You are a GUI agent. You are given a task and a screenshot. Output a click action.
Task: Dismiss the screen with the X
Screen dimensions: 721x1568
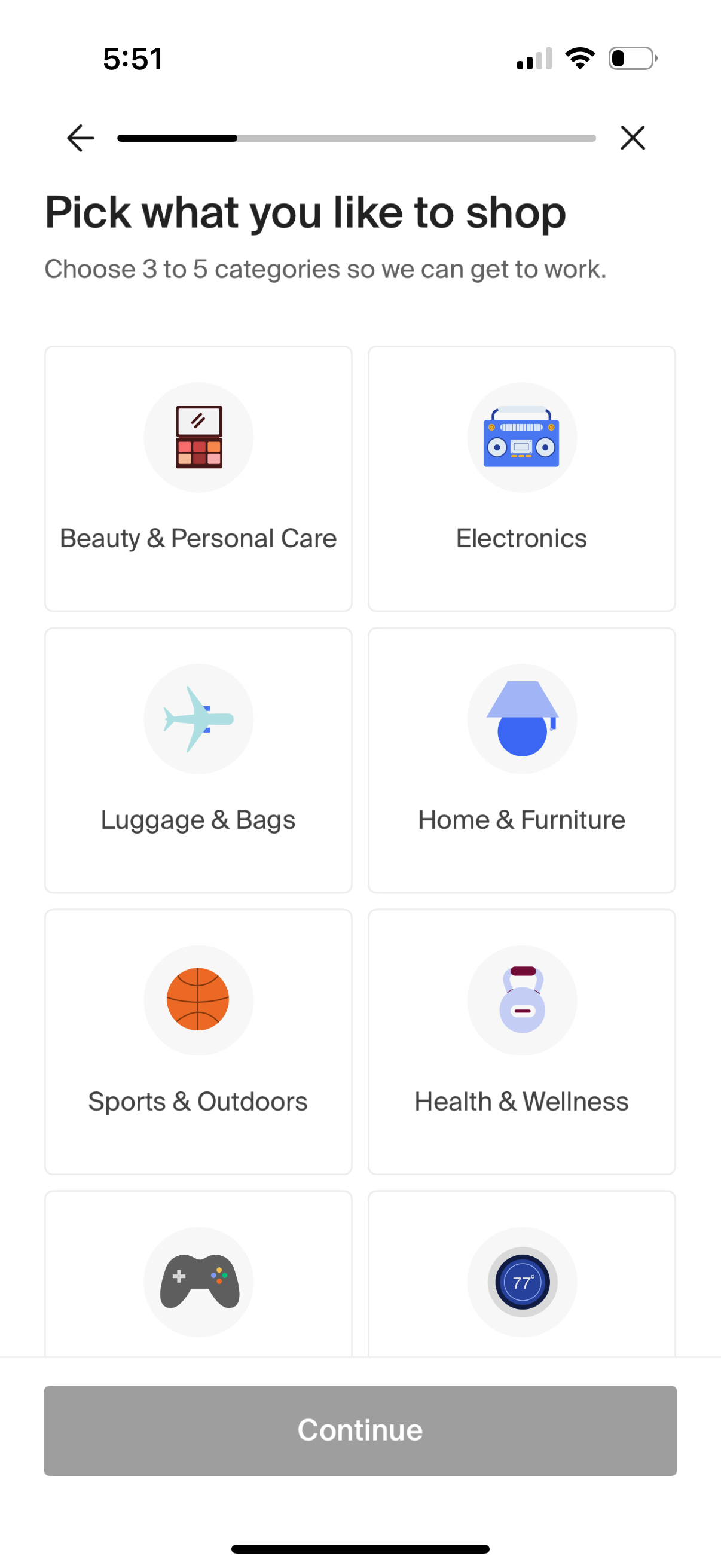pyautogui.click(x=632, y=138)
